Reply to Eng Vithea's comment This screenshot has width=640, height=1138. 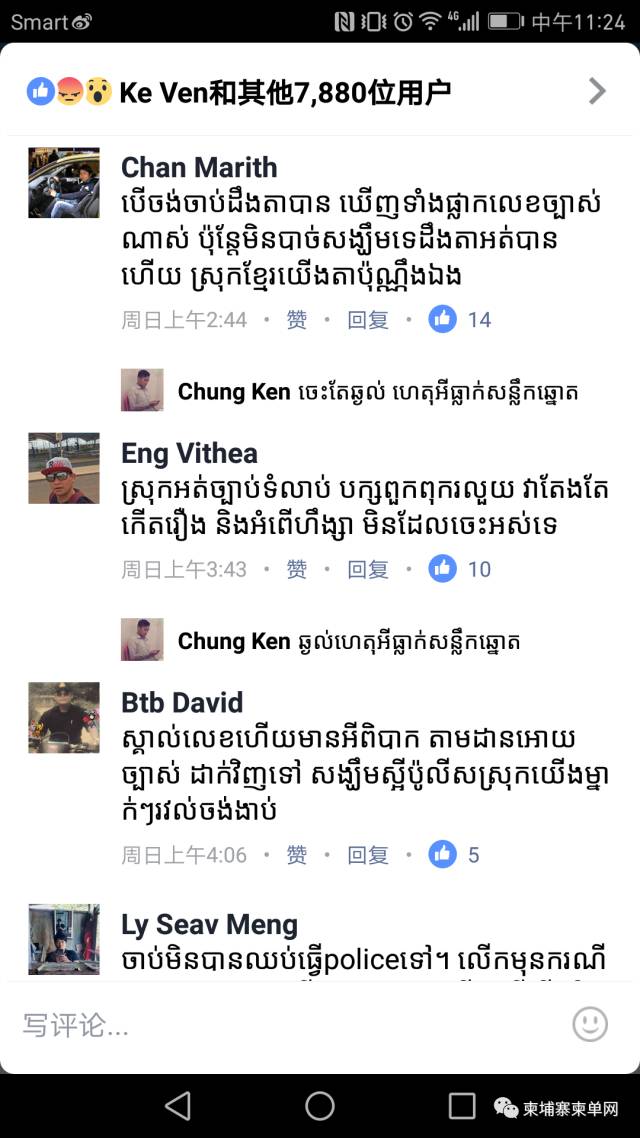[367, 569]
